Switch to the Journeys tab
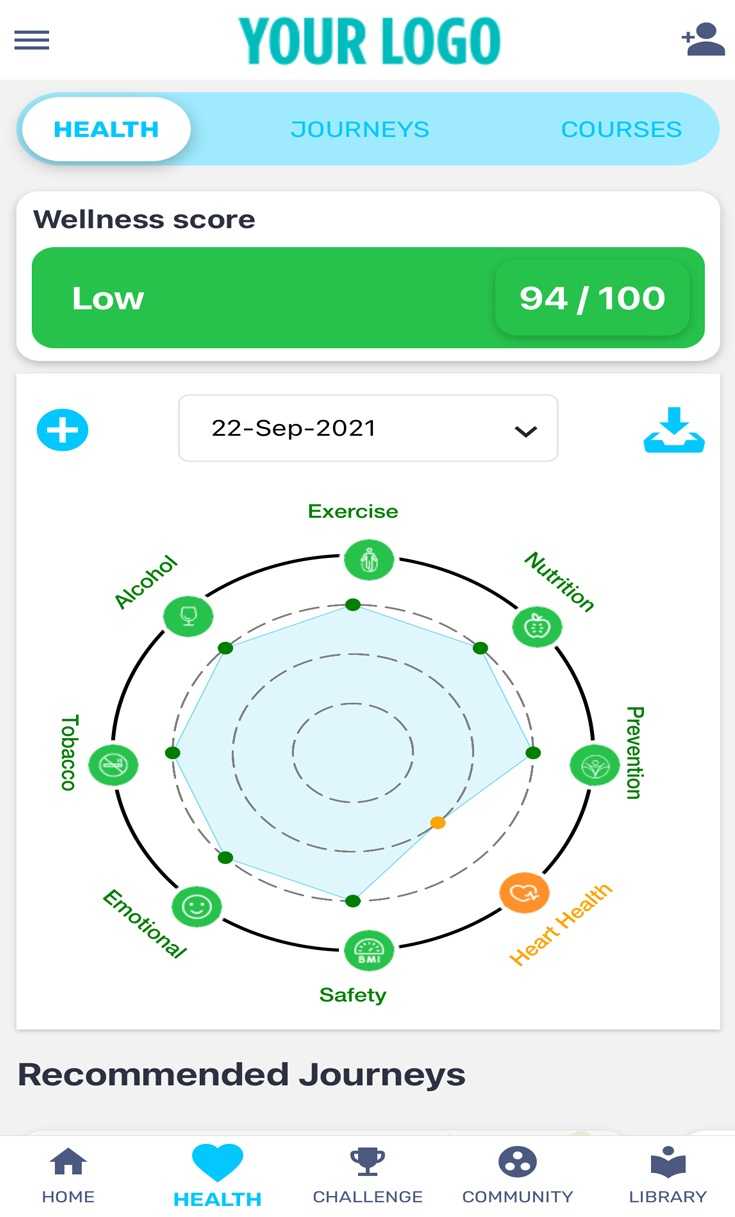This screenshot has width=735, height=1217. (359, 130)
